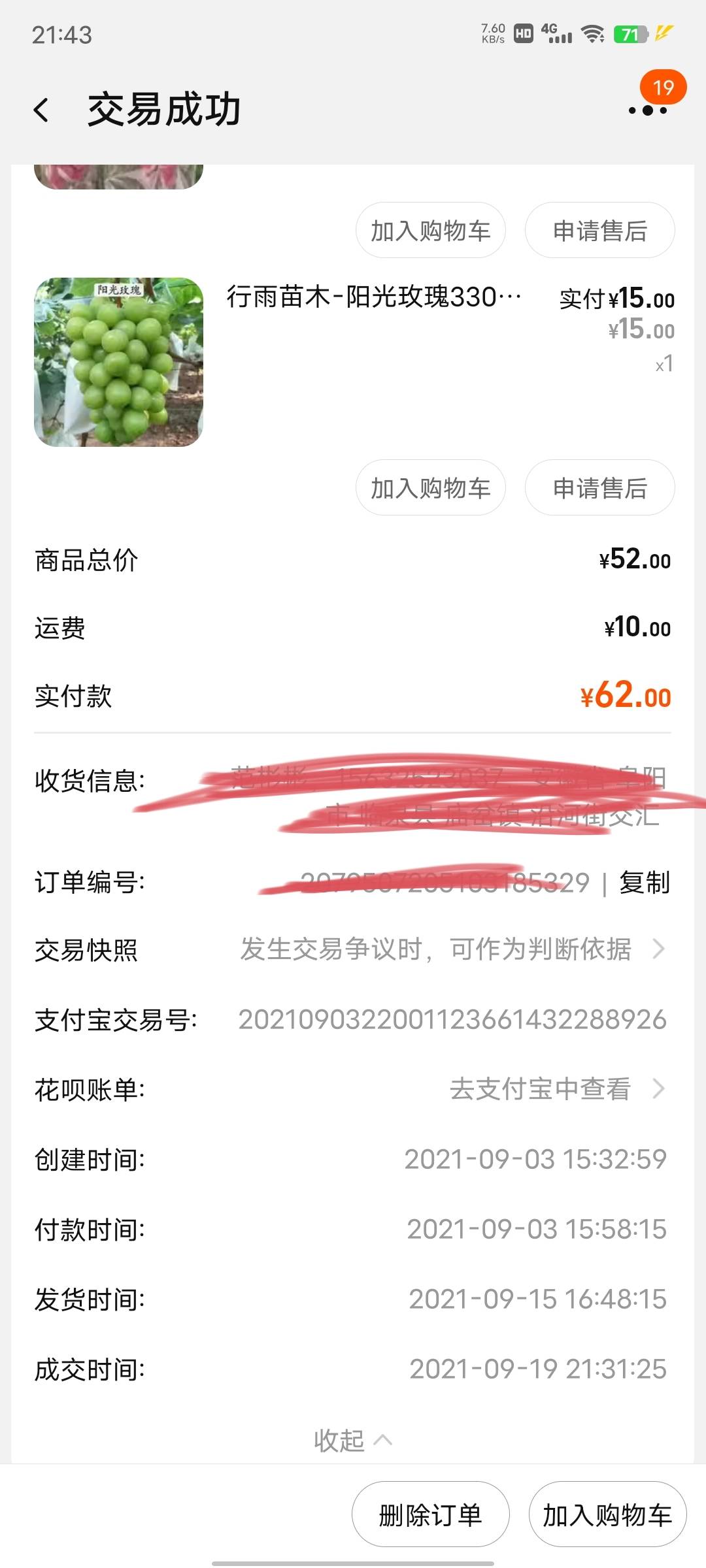Open the three-dot overflow menu
This screenshot has width=706, height=1568.
pyautogui.click(x=647, y=110)
